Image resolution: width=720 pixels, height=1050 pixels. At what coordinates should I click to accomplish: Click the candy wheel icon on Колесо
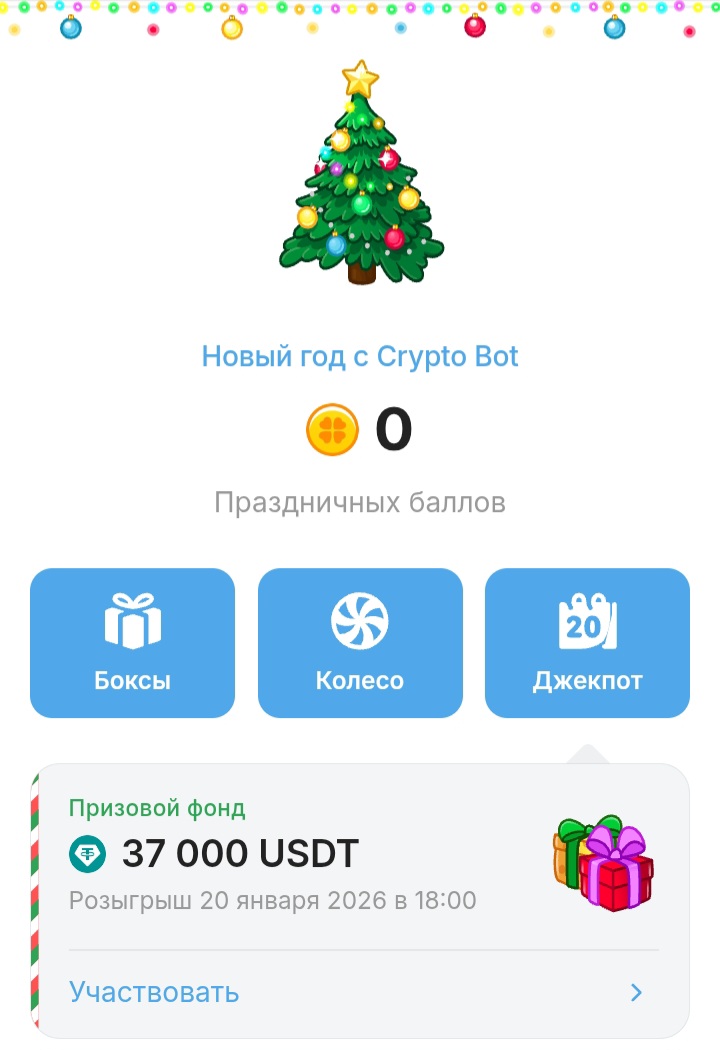click(x=359, y=618)
